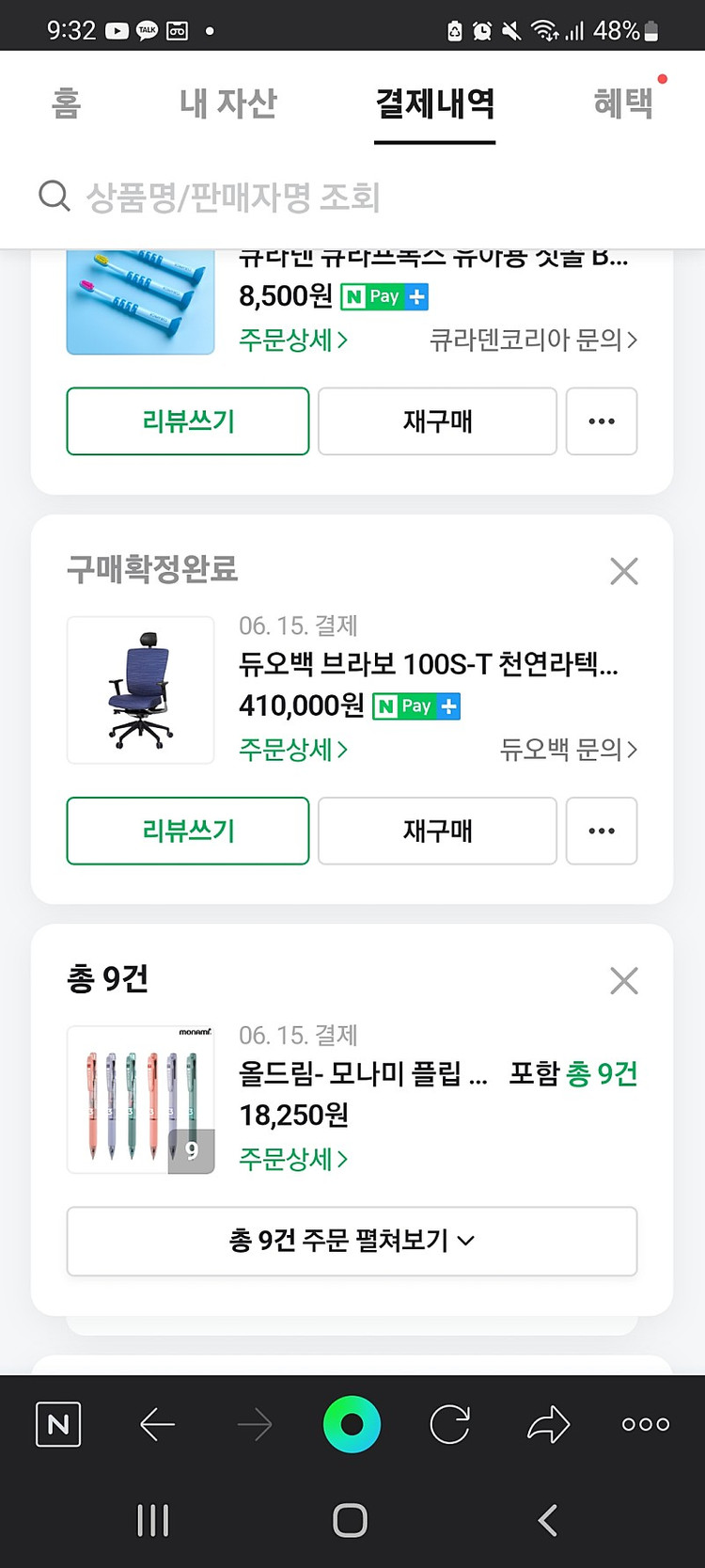Tap the share icon in the browser toolbar
Image resolution: width=705 pixels, height=1568 pixels.
(548, 1424)
